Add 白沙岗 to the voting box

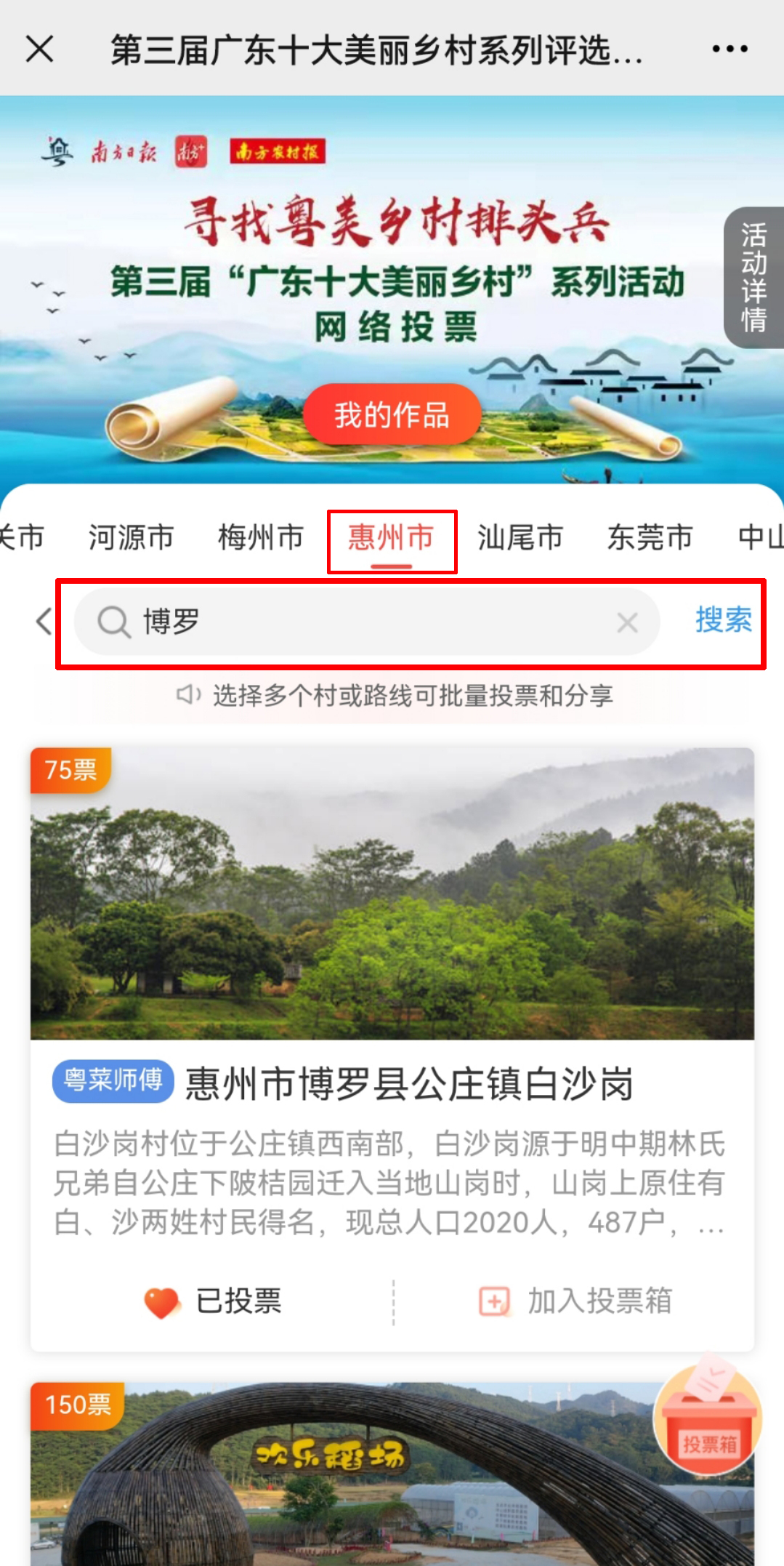575,1301
